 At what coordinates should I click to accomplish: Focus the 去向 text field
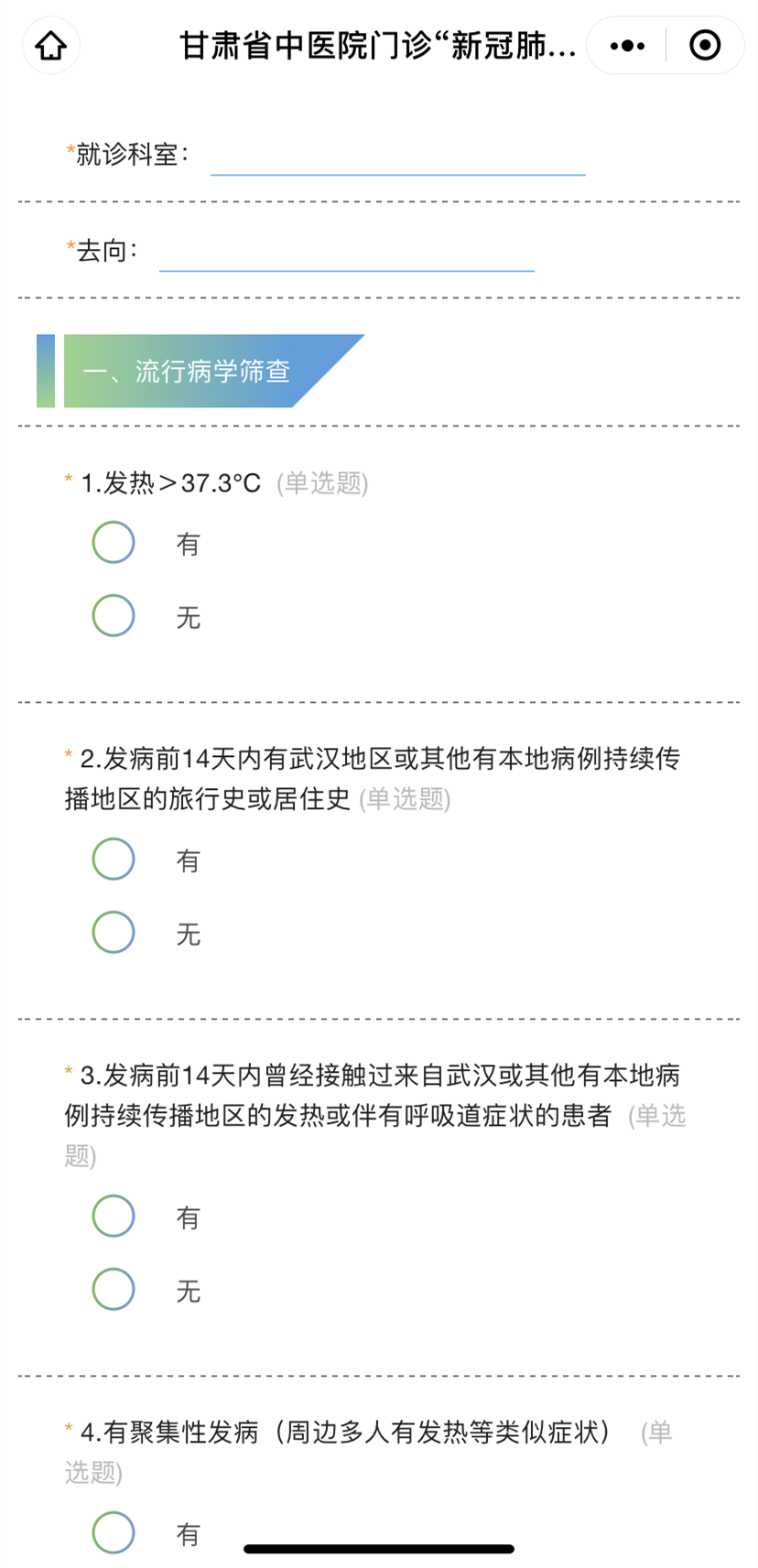347,250
